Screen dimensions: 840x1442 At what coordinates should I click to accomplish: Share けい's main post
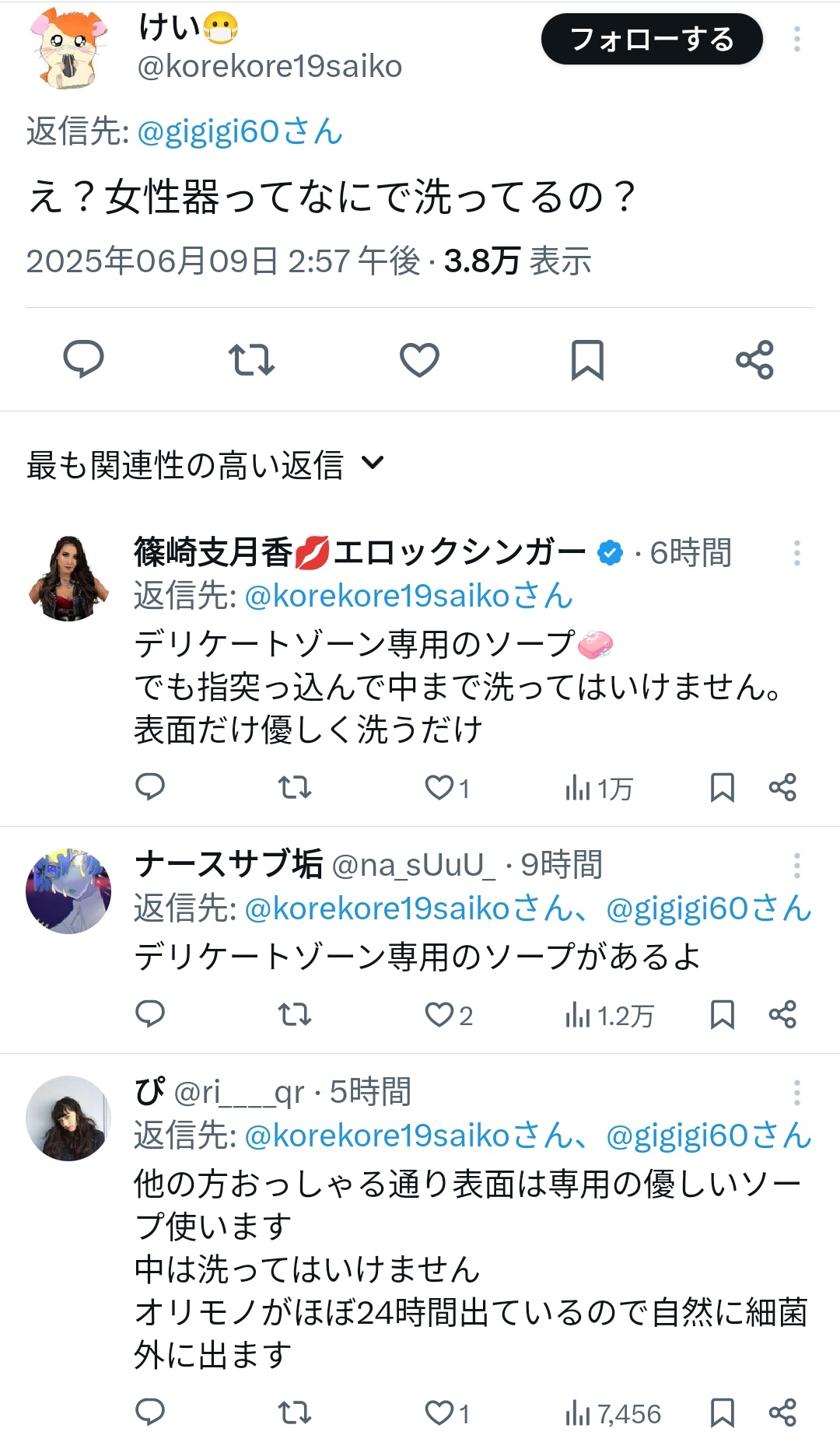[754, 359]
